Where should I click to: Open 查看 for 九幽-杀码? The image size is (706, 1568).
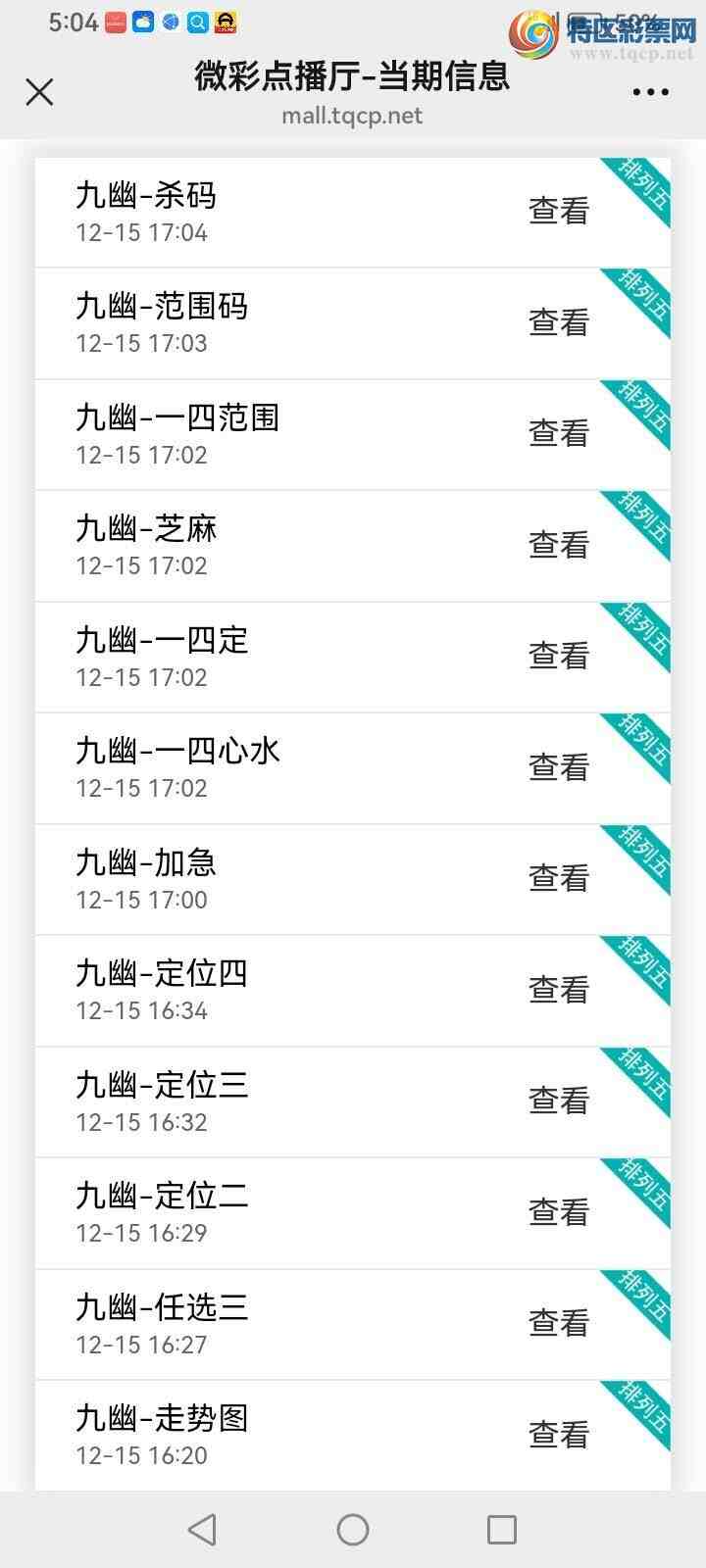pos(557,210)
